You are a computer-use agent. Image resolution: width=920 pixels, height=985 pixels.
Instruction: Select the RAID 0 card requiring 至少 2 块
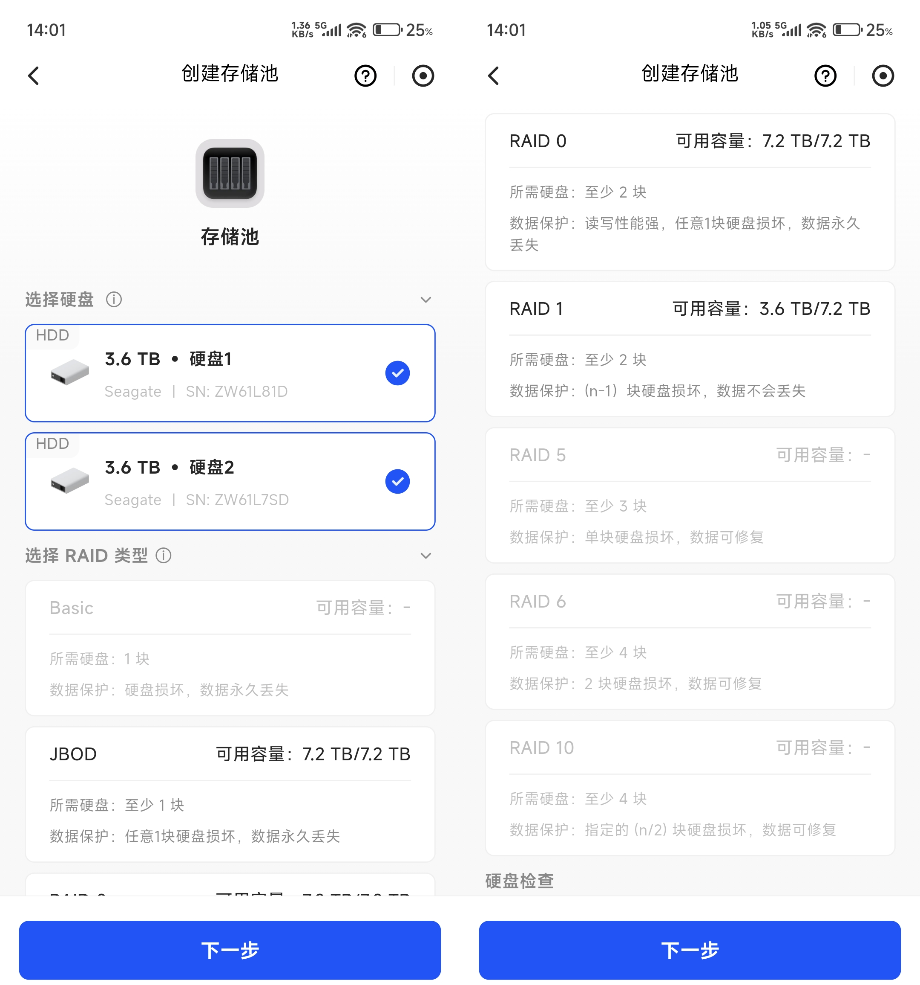[x=690, y=192]
